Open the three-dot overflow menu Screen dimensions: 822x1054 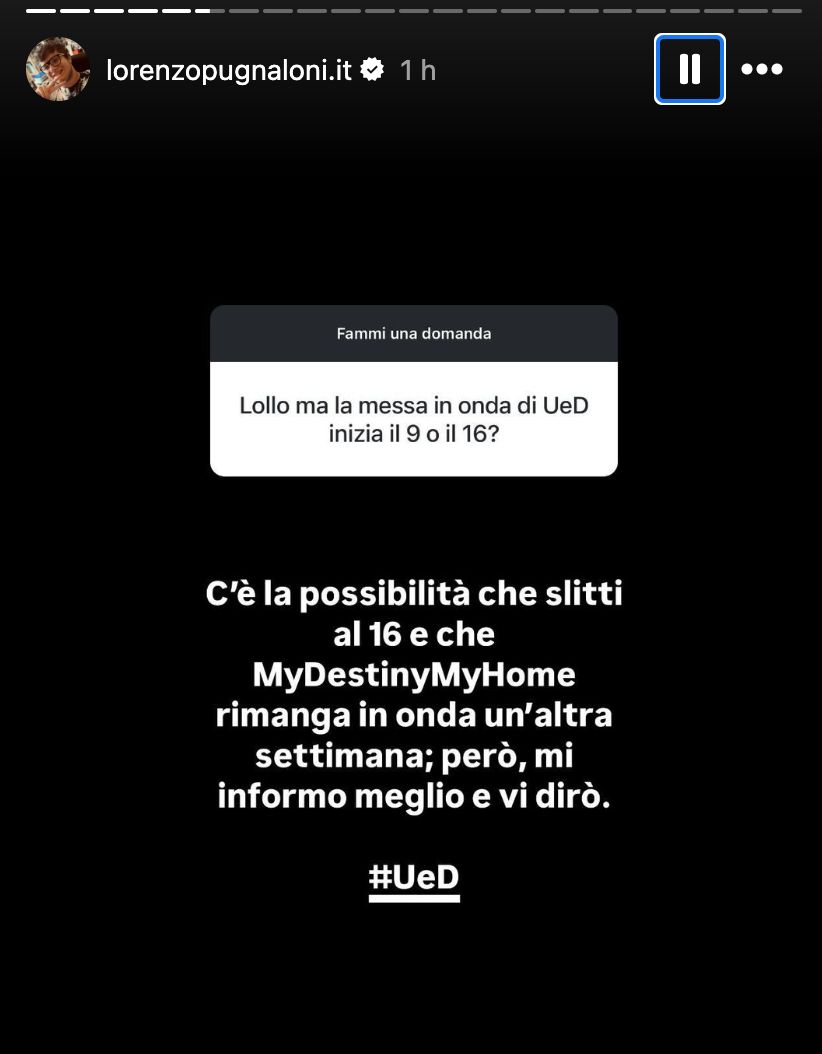coord(762,69)
